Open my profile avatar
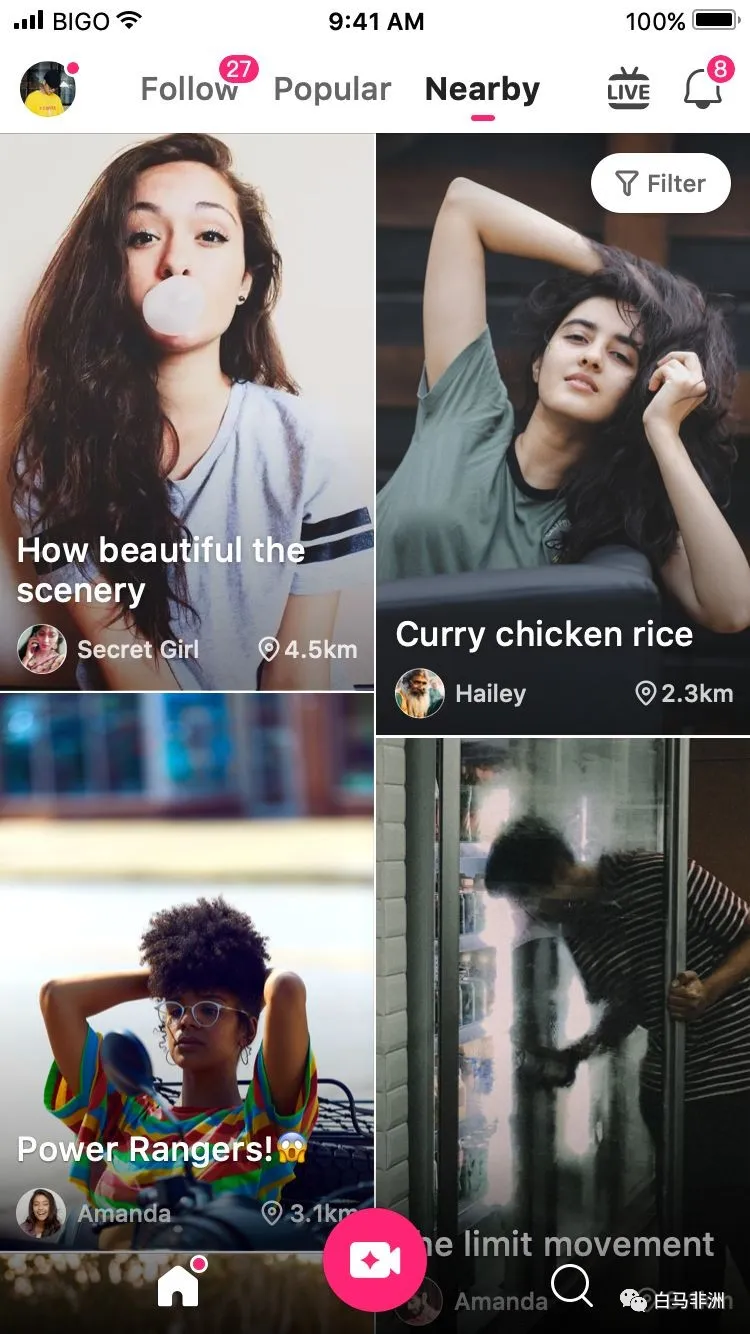 pos(47,89)
